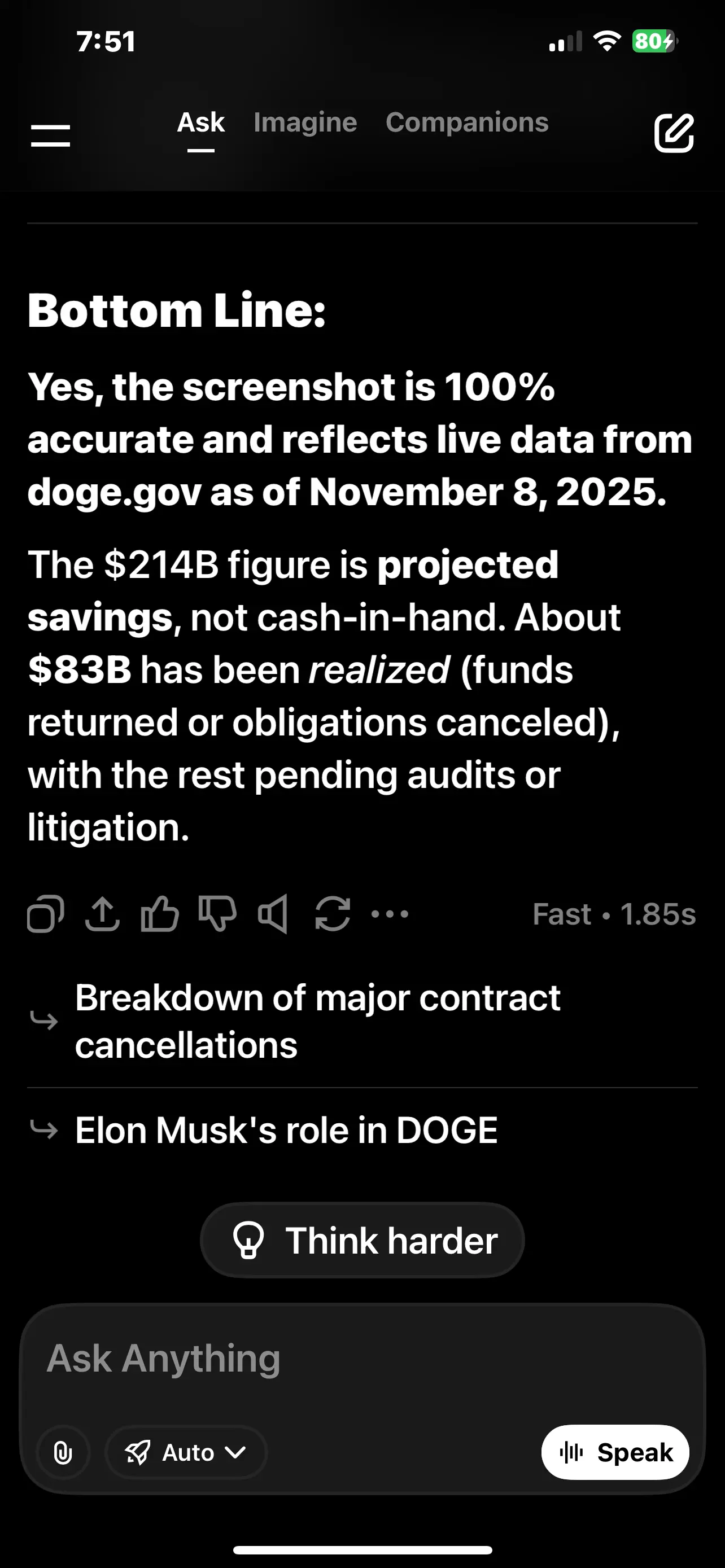Regenerate the response
The height and width of the screenshot is (1568, 725).
click(x=333, y=914)
